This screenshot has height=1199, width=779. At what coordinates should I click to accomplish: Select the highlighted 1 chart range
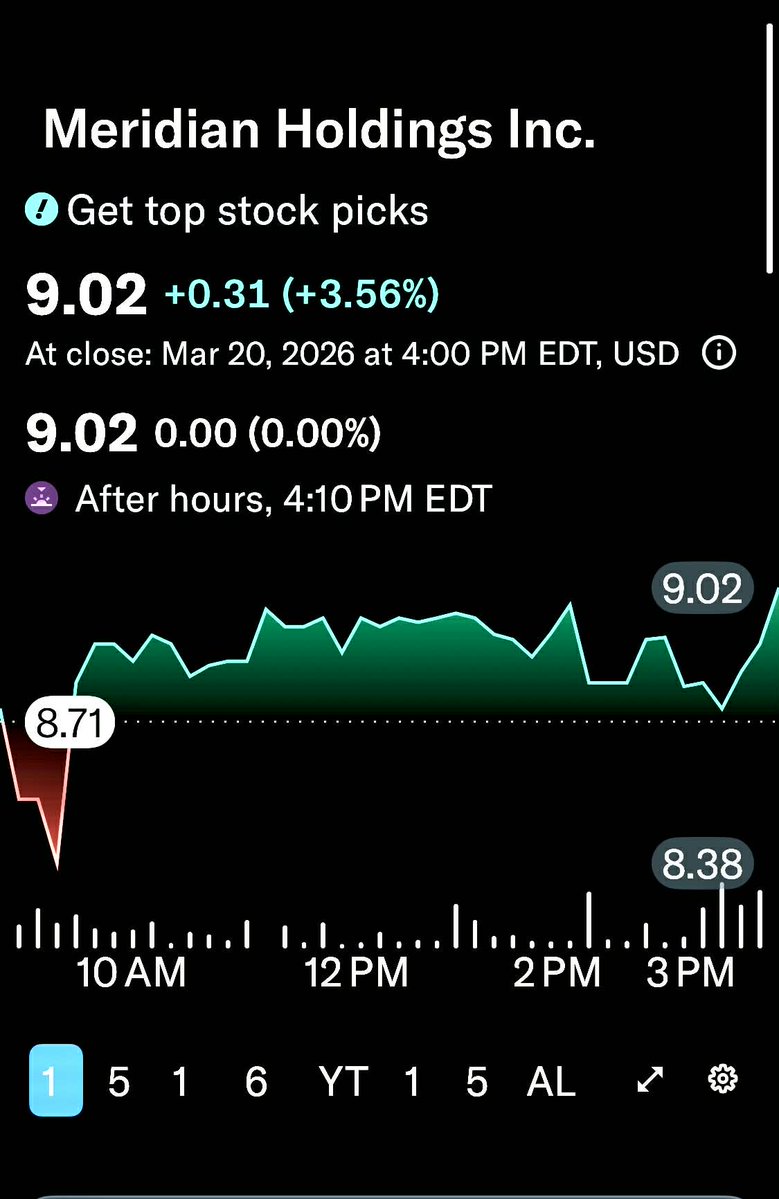pos(56,1081)
